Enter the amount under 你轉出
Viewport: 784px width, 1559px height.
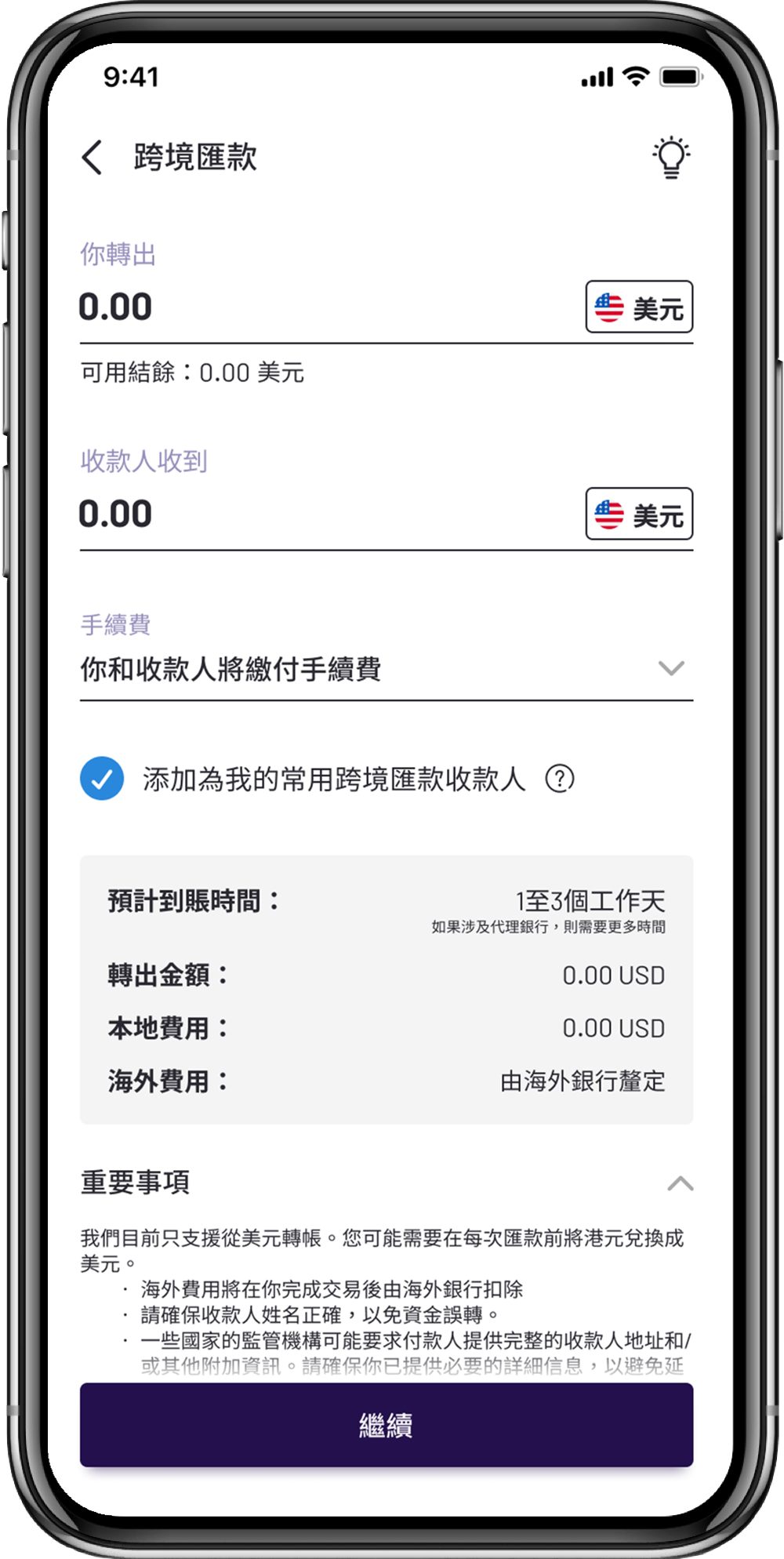[314, 307]
